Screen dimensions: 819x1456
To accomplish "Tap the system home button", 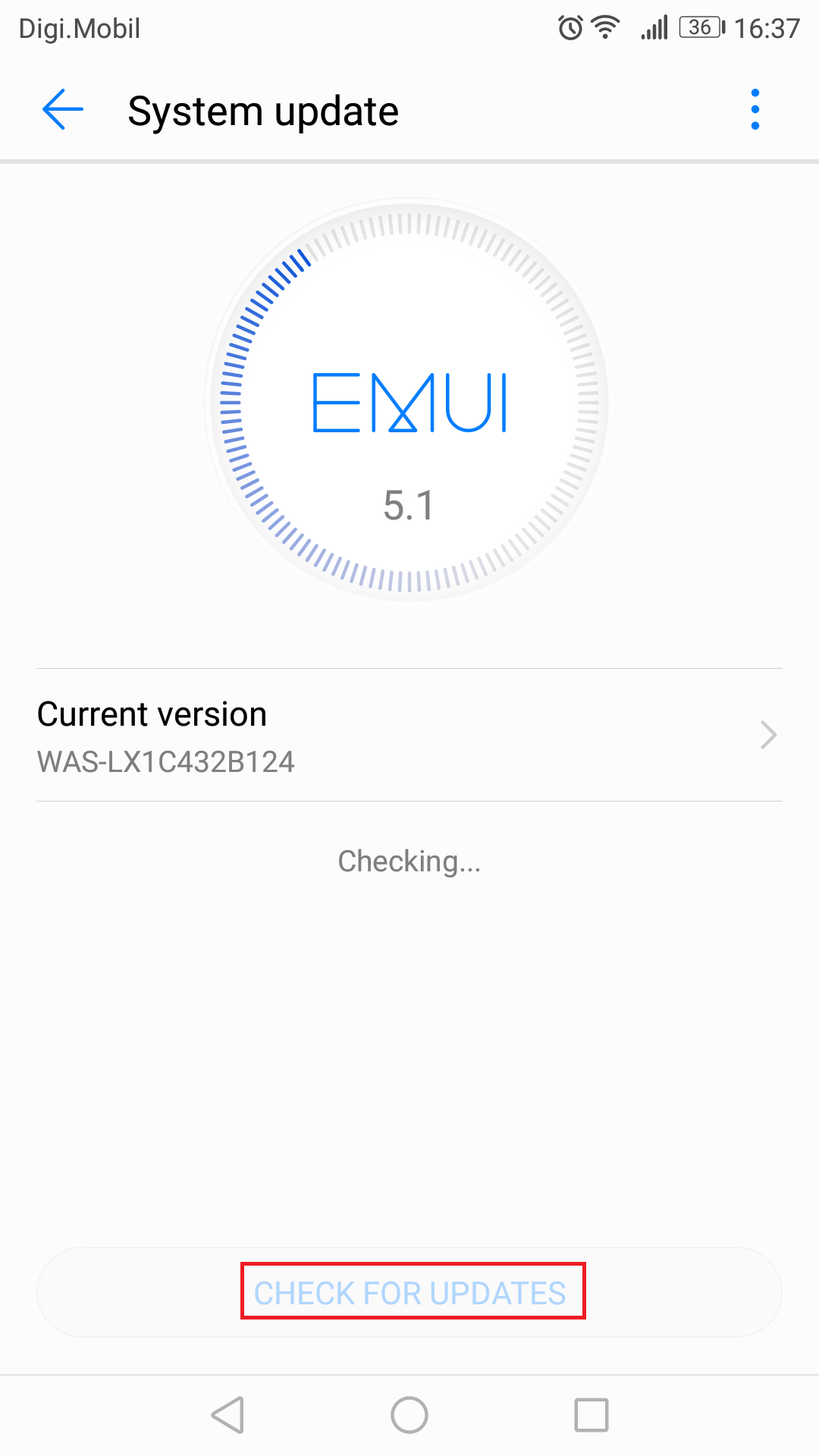I will [x=409, y=1415].
